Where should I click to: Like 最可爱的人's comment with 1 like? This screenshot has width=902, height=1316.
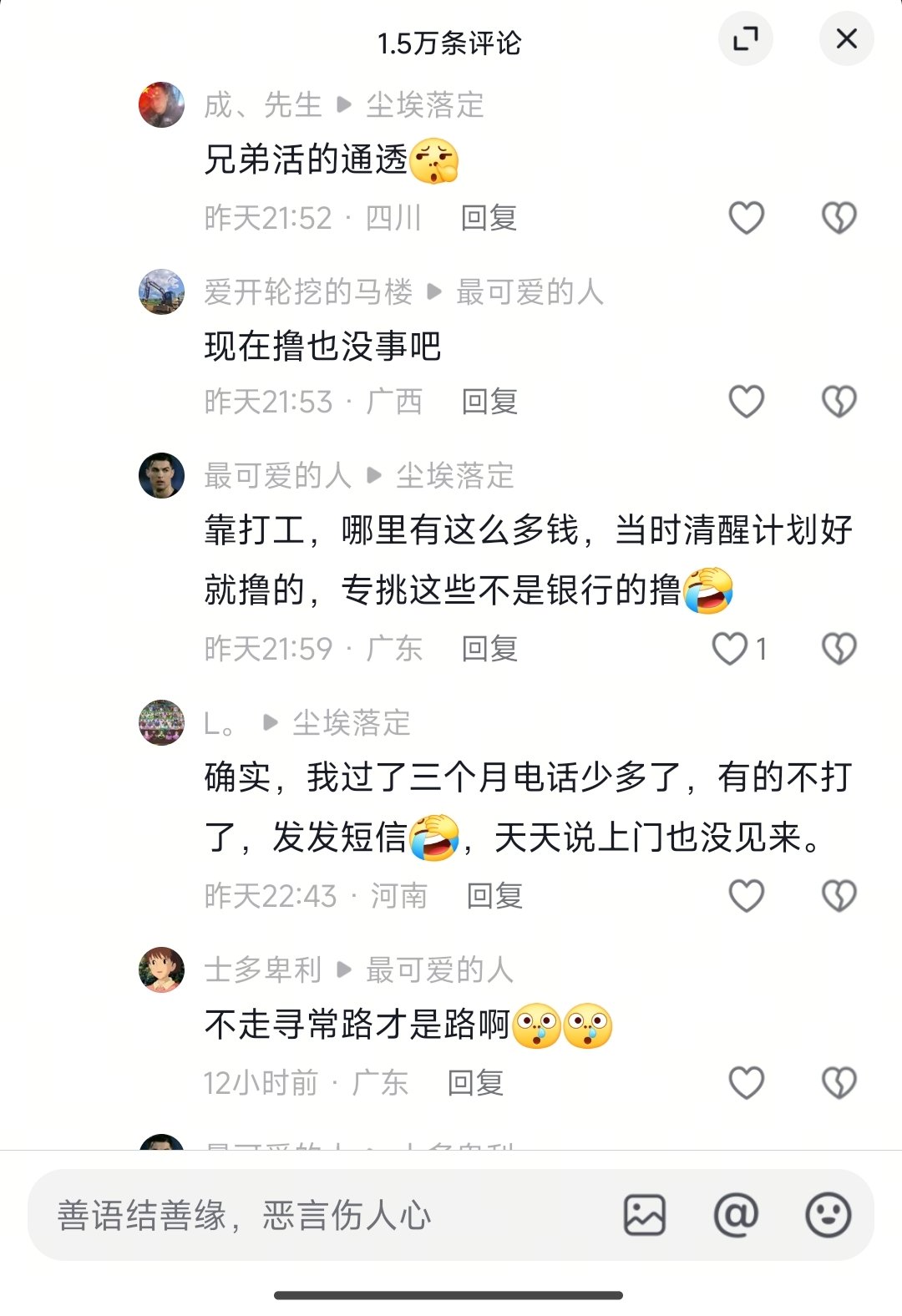coord(730,649)
